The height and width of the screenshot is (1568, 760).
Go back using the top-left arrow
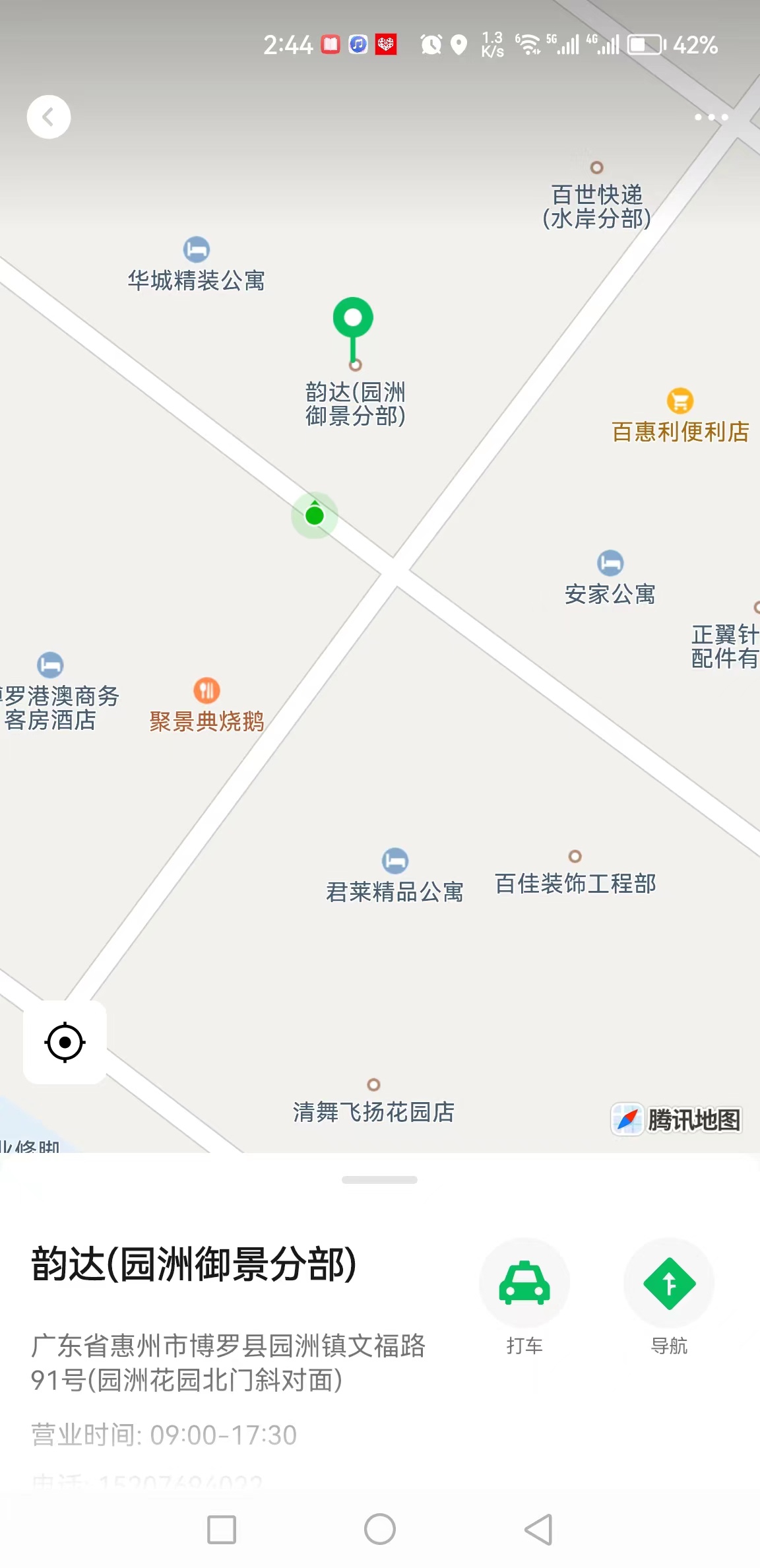(49, 117)
